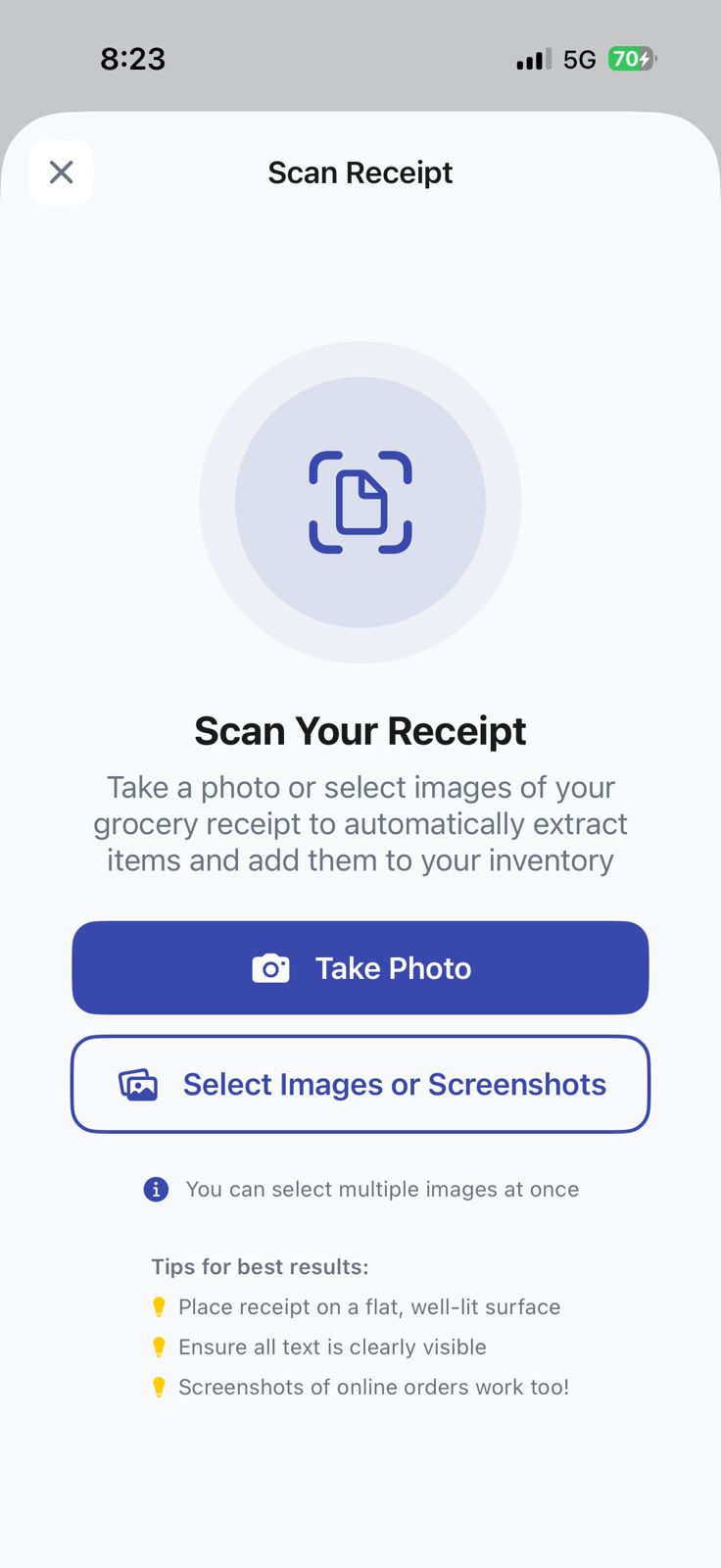This screenshot has width=721, height=1568.
Task: Click the lightbulb icon near online orders tip
Action: click(159, 1387)
